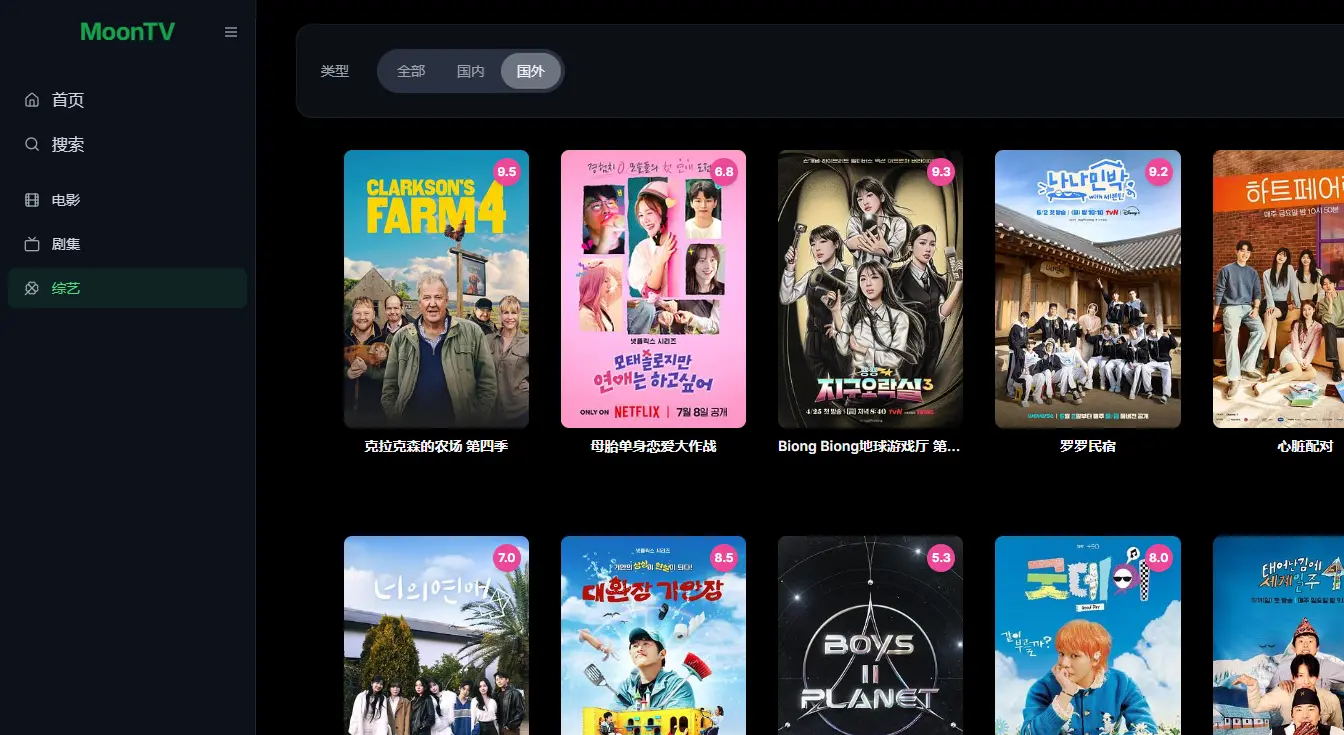Collapse the sidebar menu
The image size is (1344, 735).
(231, 32)
